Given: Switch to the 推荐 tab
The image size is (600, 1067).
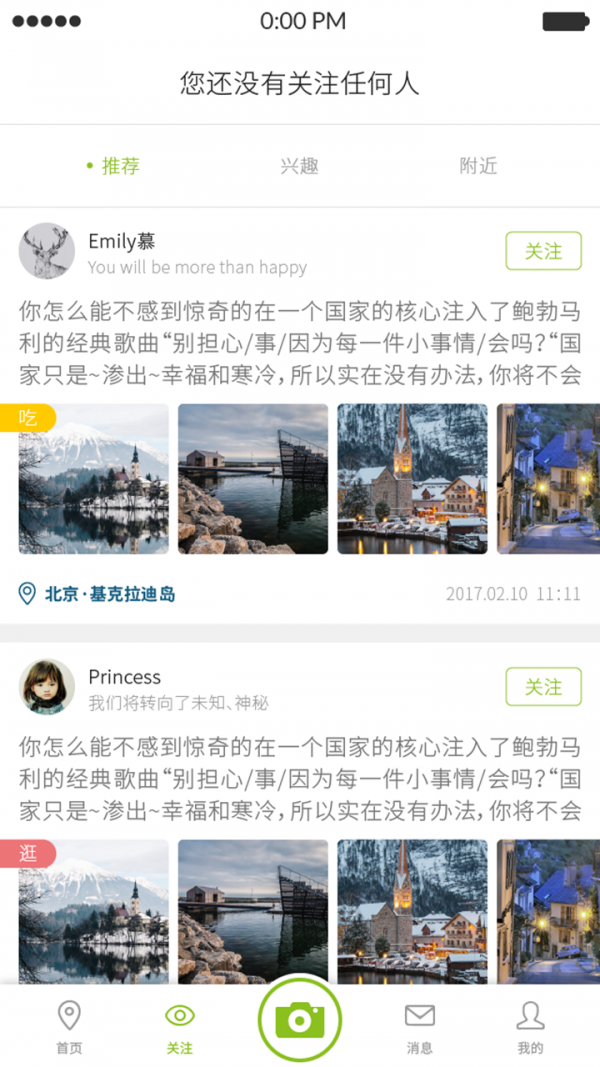Looking at the screenshot, I should (x=119, y=166).
